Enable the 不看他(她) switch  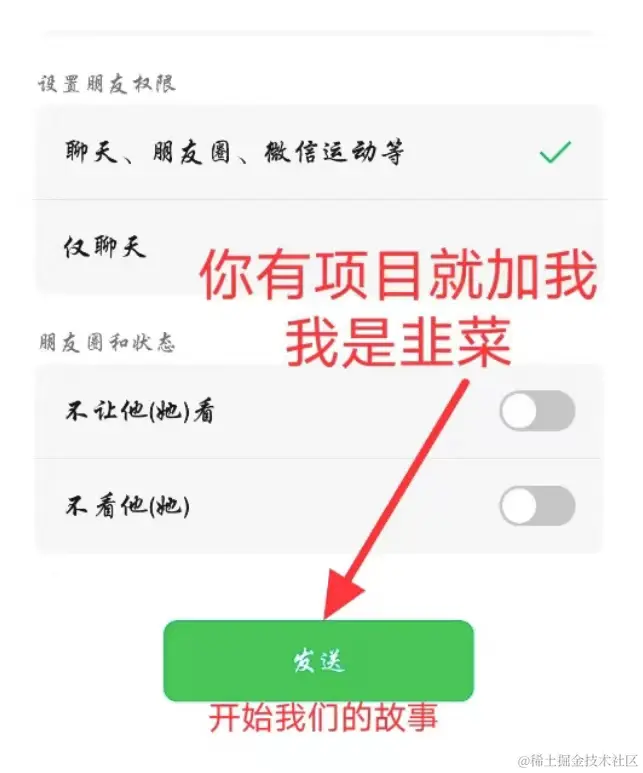(x=537, y=506)
